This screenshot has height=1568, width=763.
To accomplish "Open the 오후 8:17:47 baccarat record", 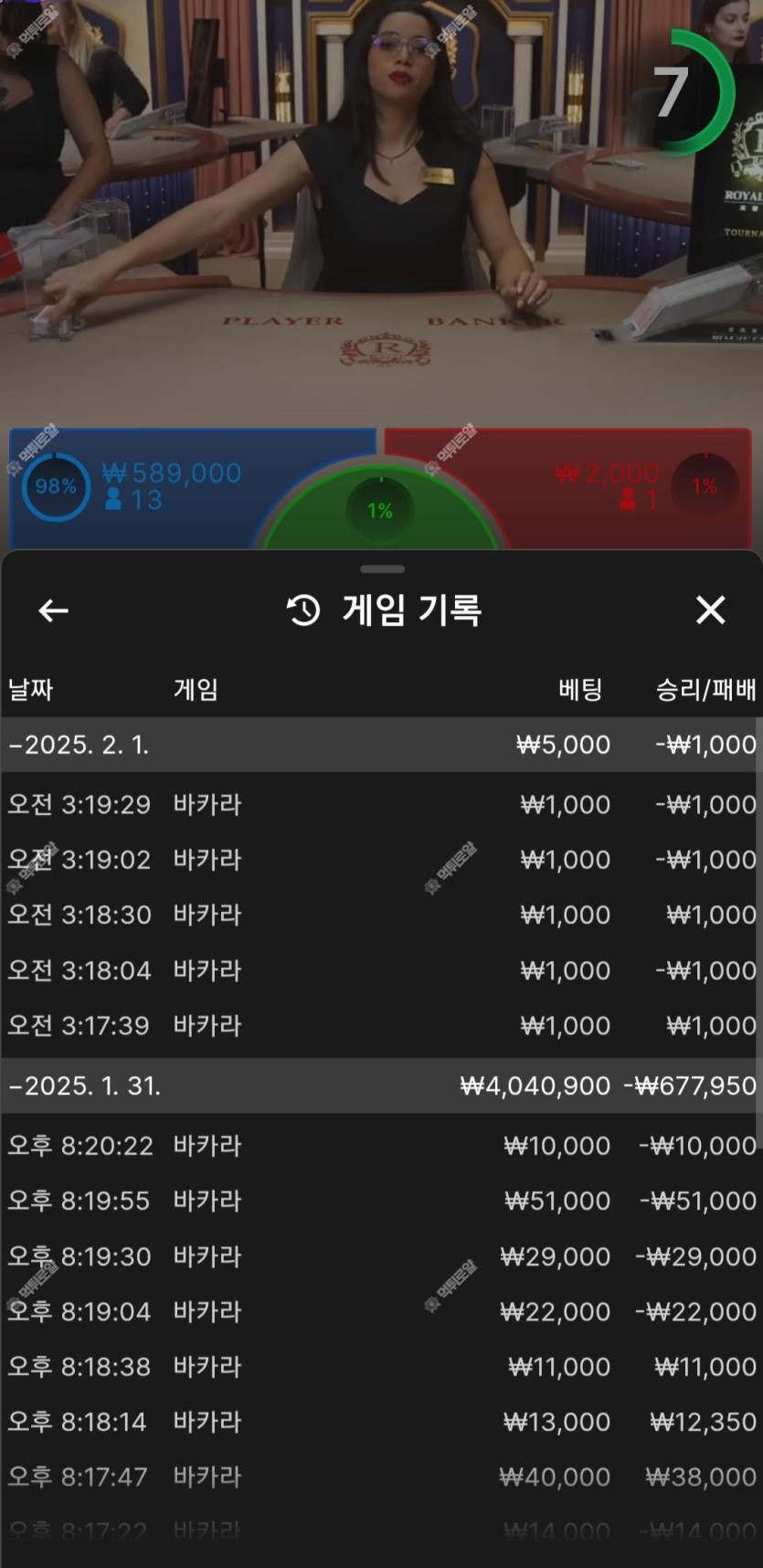I will click(x=379, y=1477).
